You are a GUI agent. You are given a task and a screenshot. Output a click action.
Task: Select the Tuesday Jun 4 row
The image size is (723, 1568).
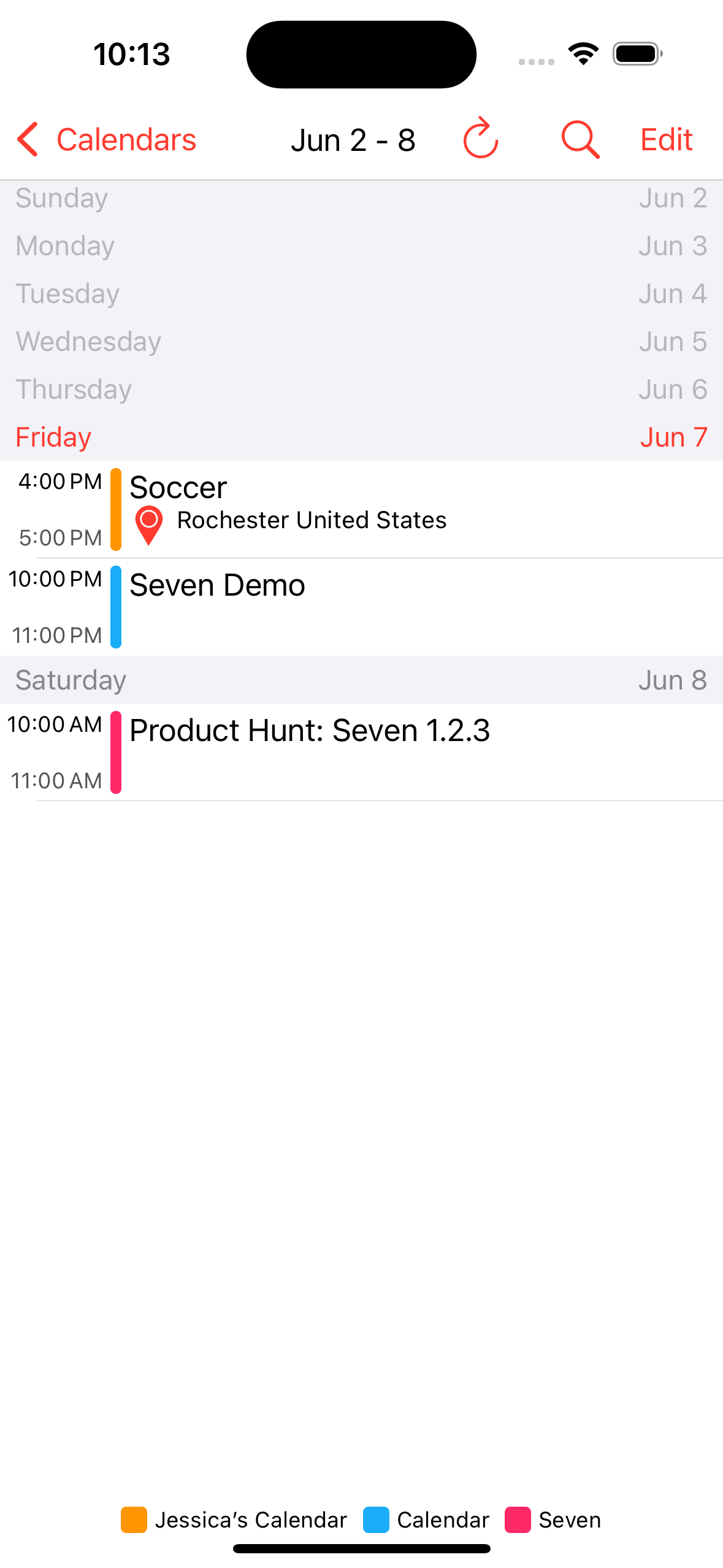[361, 294]
